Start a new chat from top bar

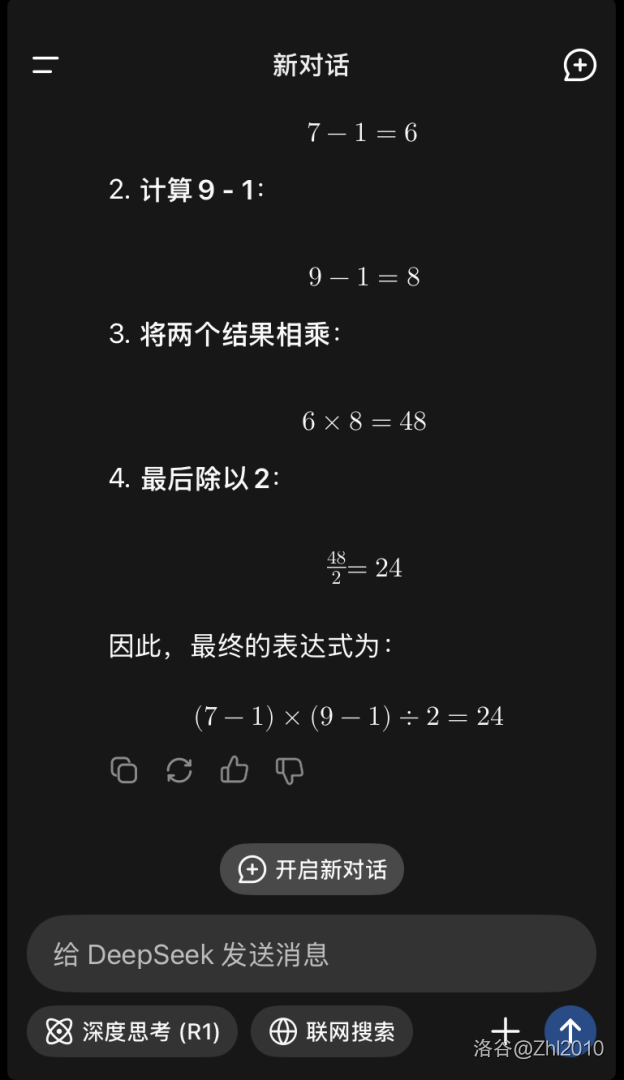(x=579, y=66)
